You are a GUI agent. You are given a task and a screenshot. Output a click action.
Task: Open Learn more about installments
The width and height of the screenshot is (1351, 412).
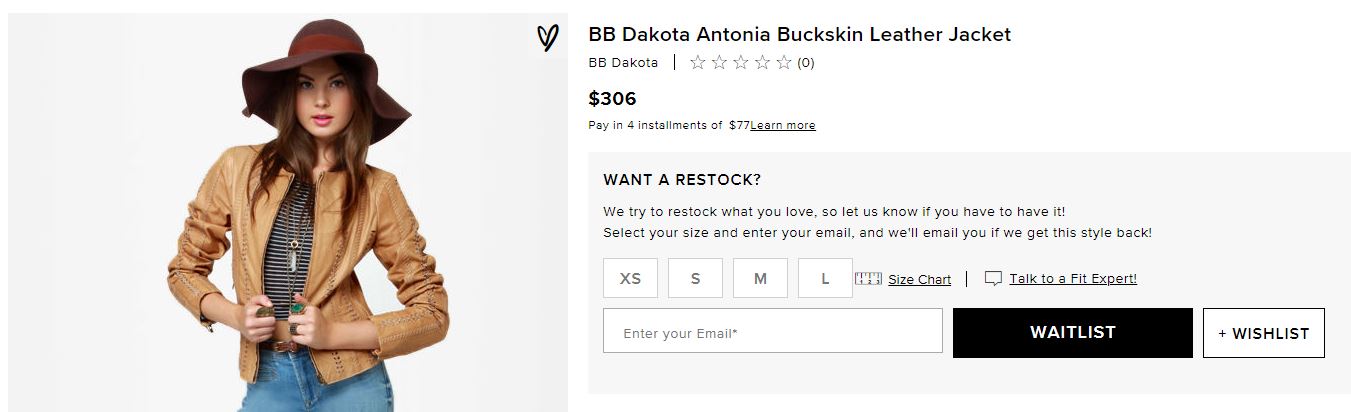pyautogui.click(x=783, y=125)
